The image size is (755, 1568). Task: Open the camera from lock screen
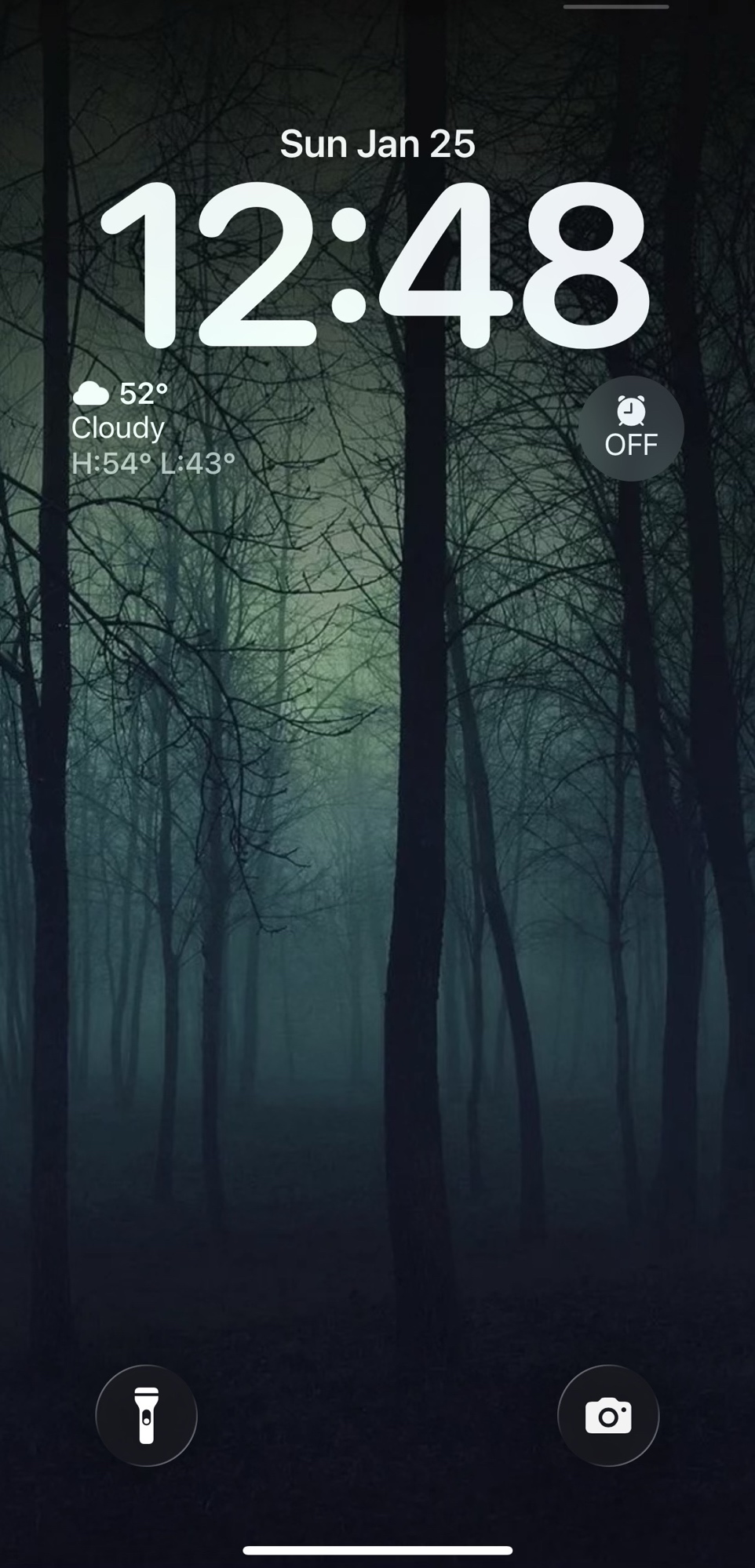pyautogui.click(x=608, y=1415)
